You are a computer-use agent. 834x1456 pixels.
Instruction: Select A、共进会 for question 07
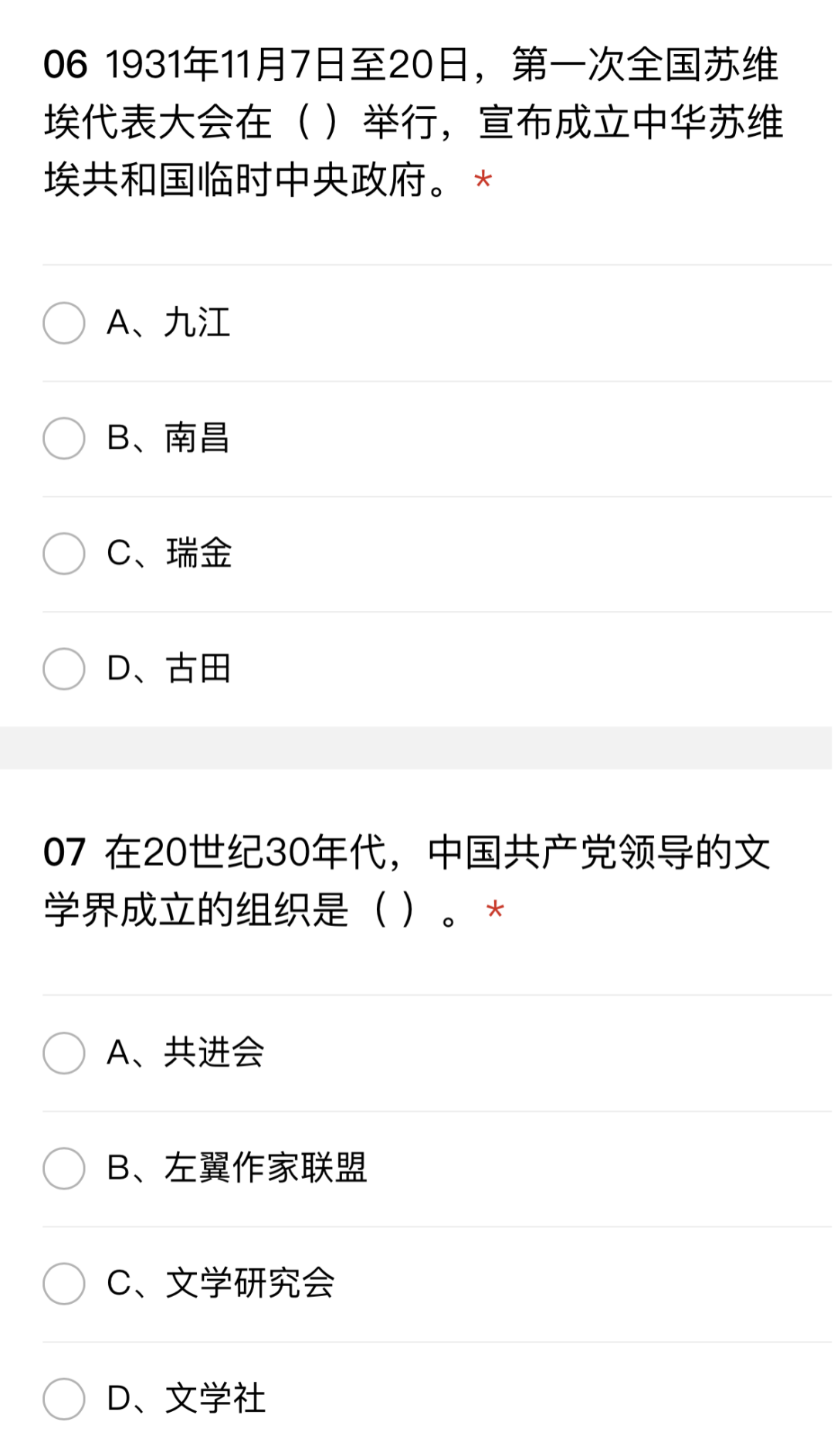pyautogui.click(x=64, y=1053)
